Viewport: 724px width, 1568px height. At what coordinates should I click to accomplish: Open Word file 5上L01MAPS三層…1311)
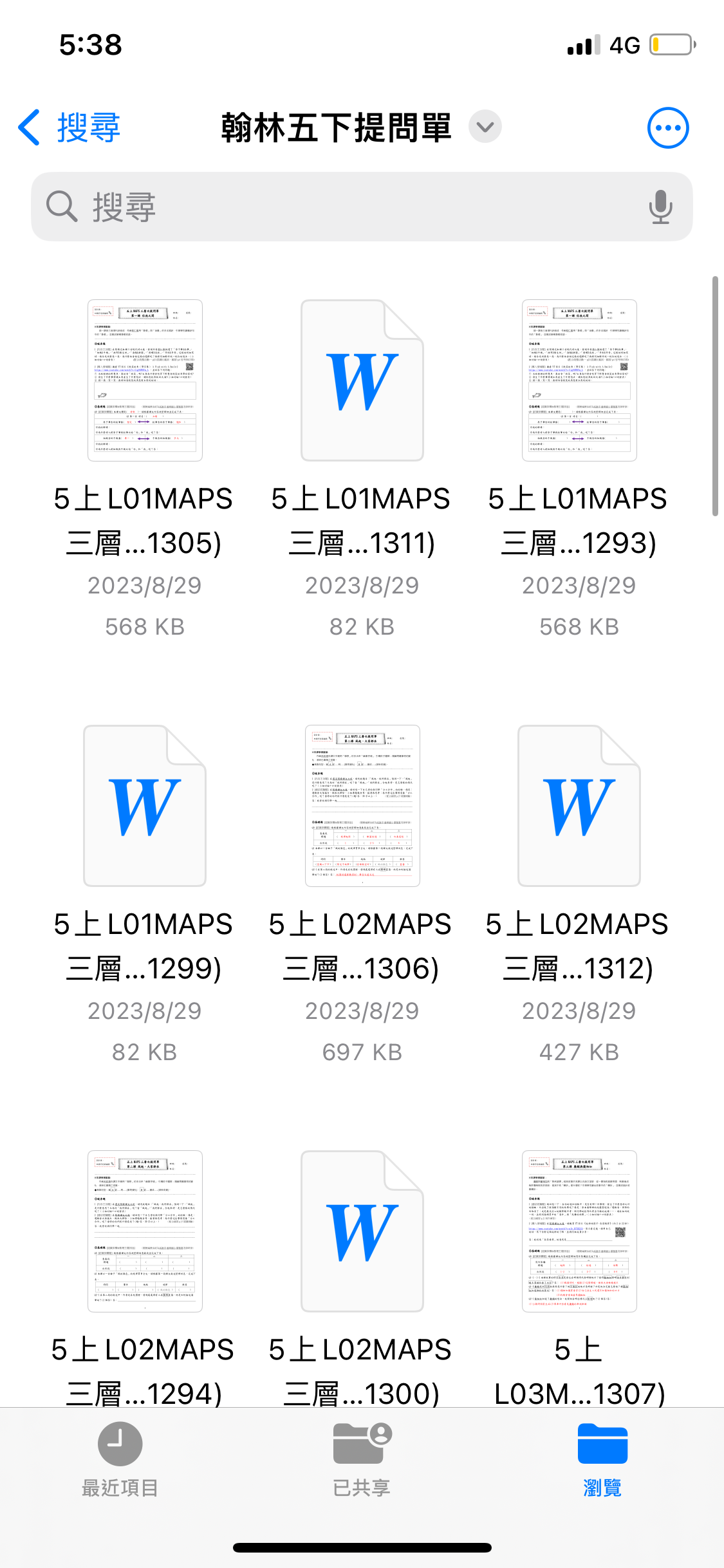(x=362, y=380)
